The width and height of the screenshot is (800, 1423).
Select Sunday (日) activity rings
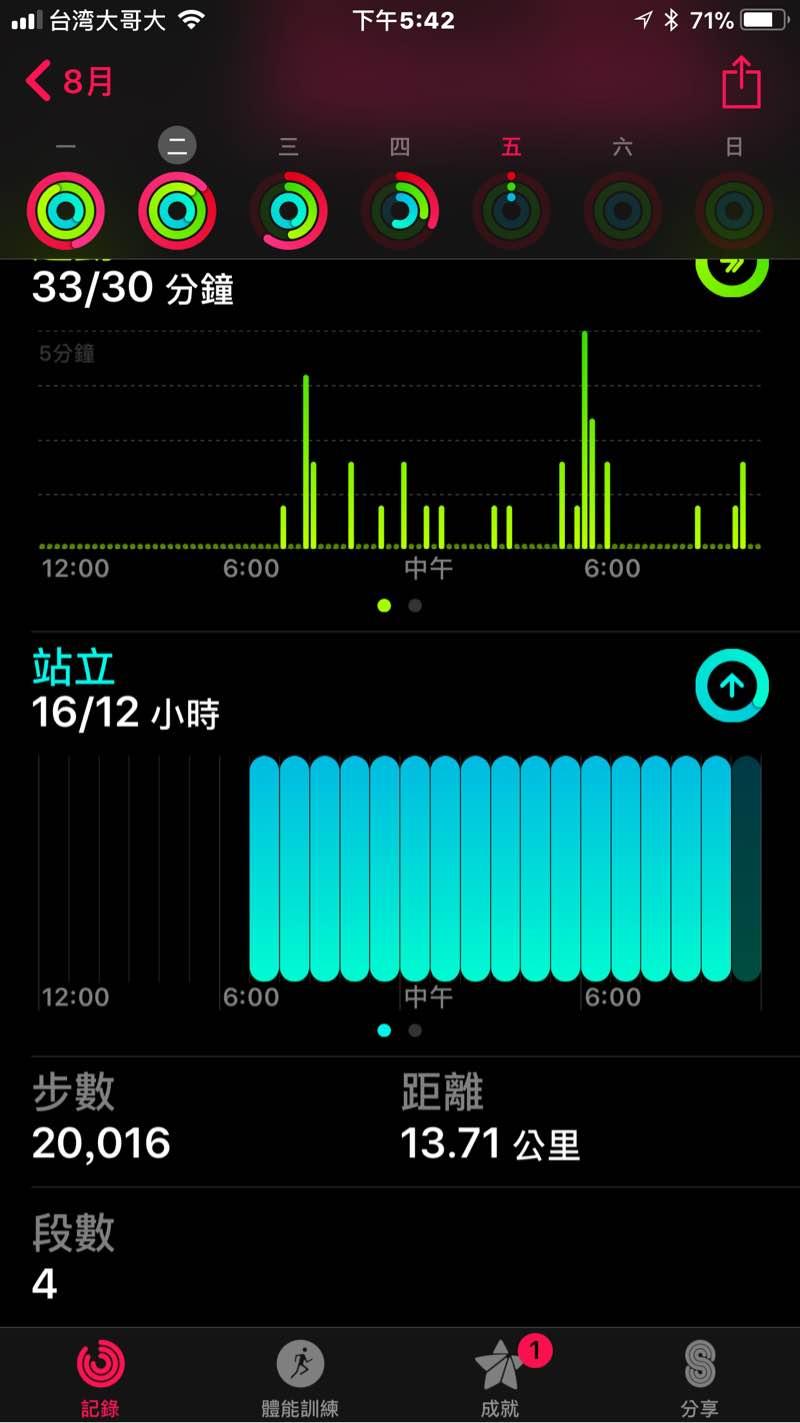coord(733,210)
